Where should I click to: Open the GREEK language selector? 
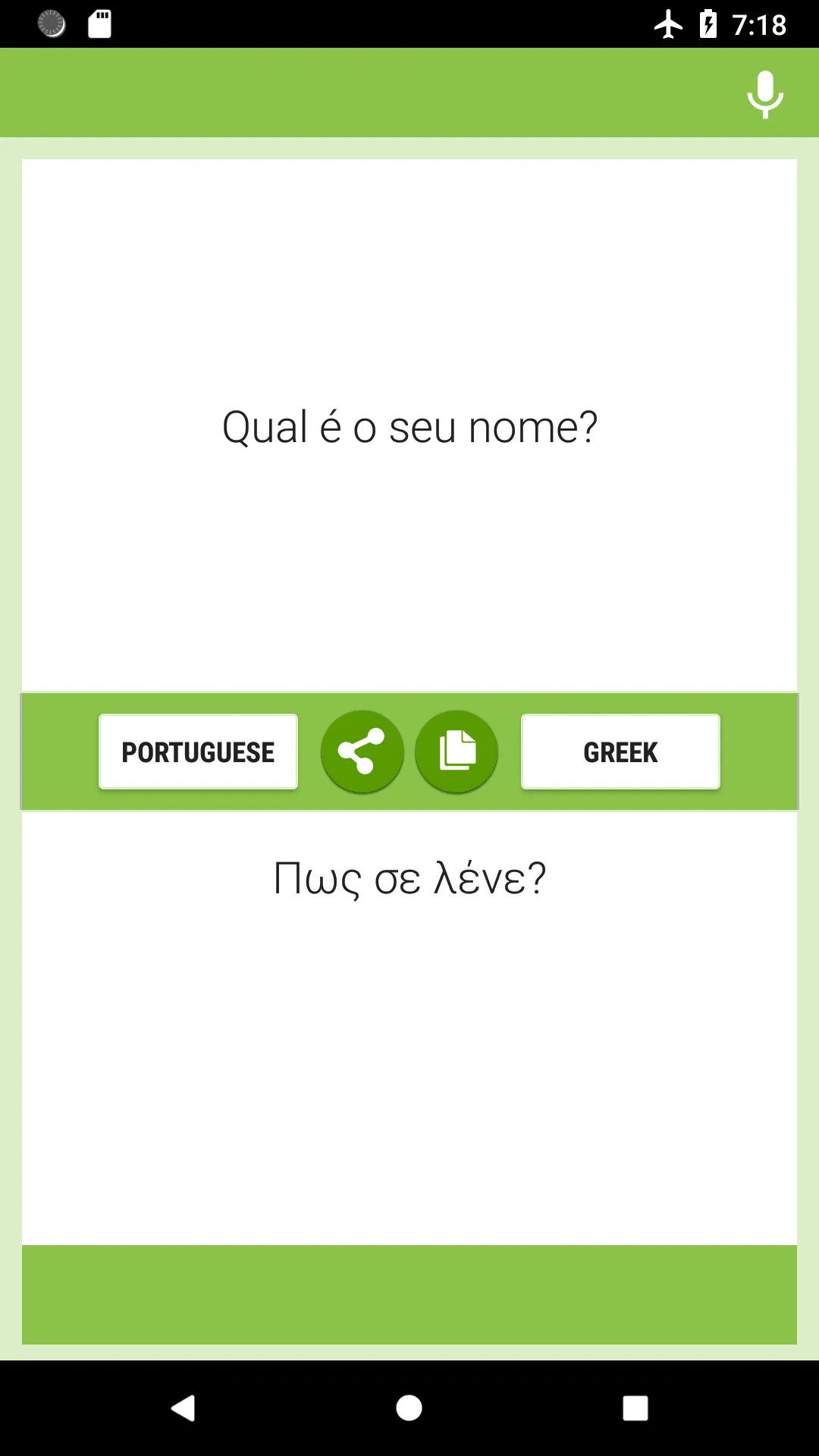tap(620, 752)
